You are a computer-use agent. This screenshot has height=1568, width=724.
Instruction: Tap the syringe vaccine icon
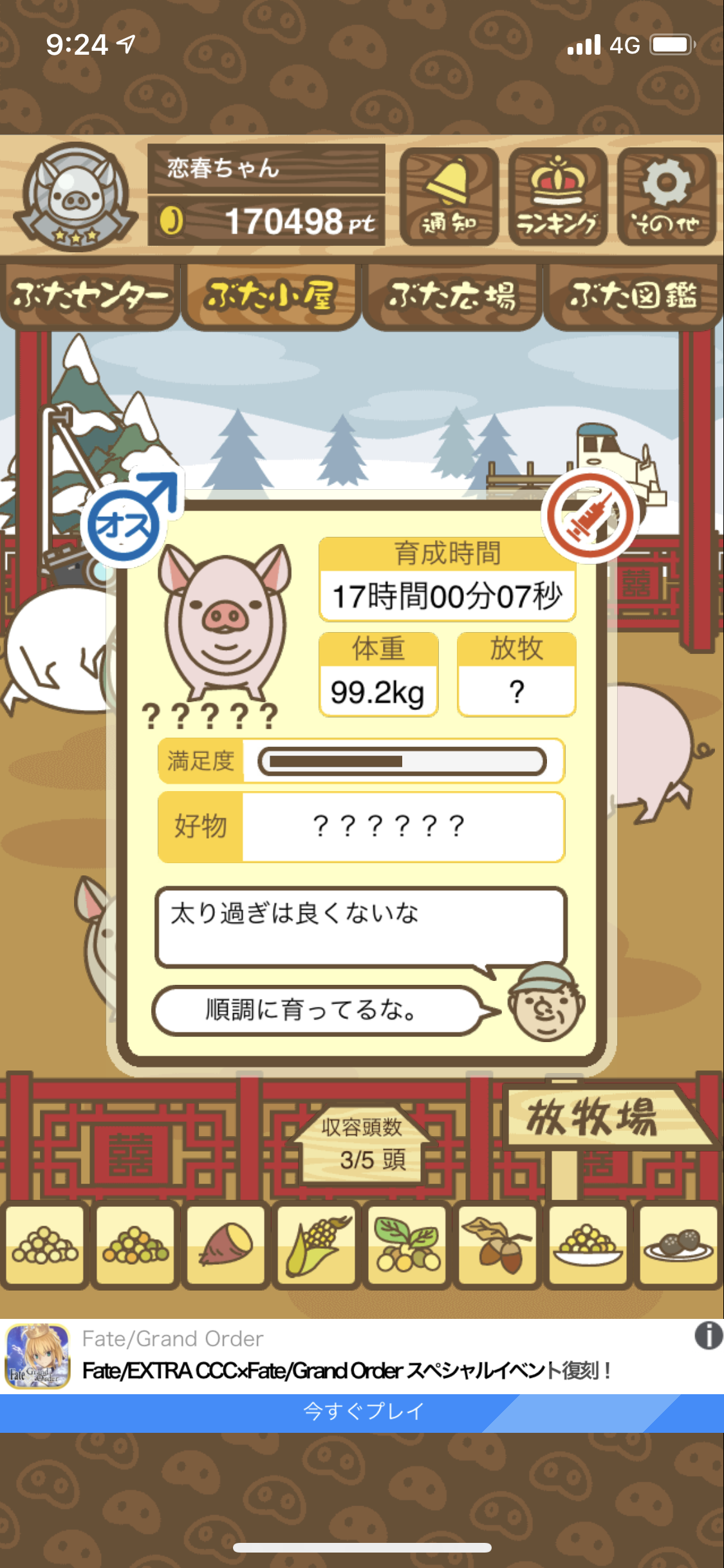click(x=589, y=516)
